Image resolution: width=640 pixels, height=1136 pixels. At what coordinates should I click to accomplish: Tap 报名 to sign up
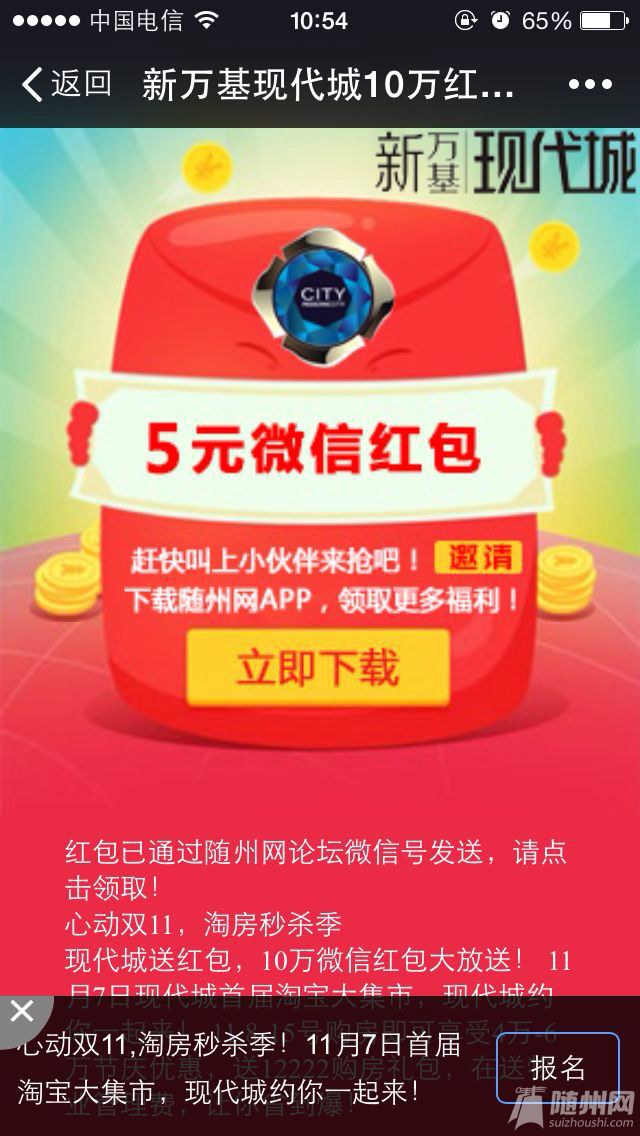pos(558,1067)
